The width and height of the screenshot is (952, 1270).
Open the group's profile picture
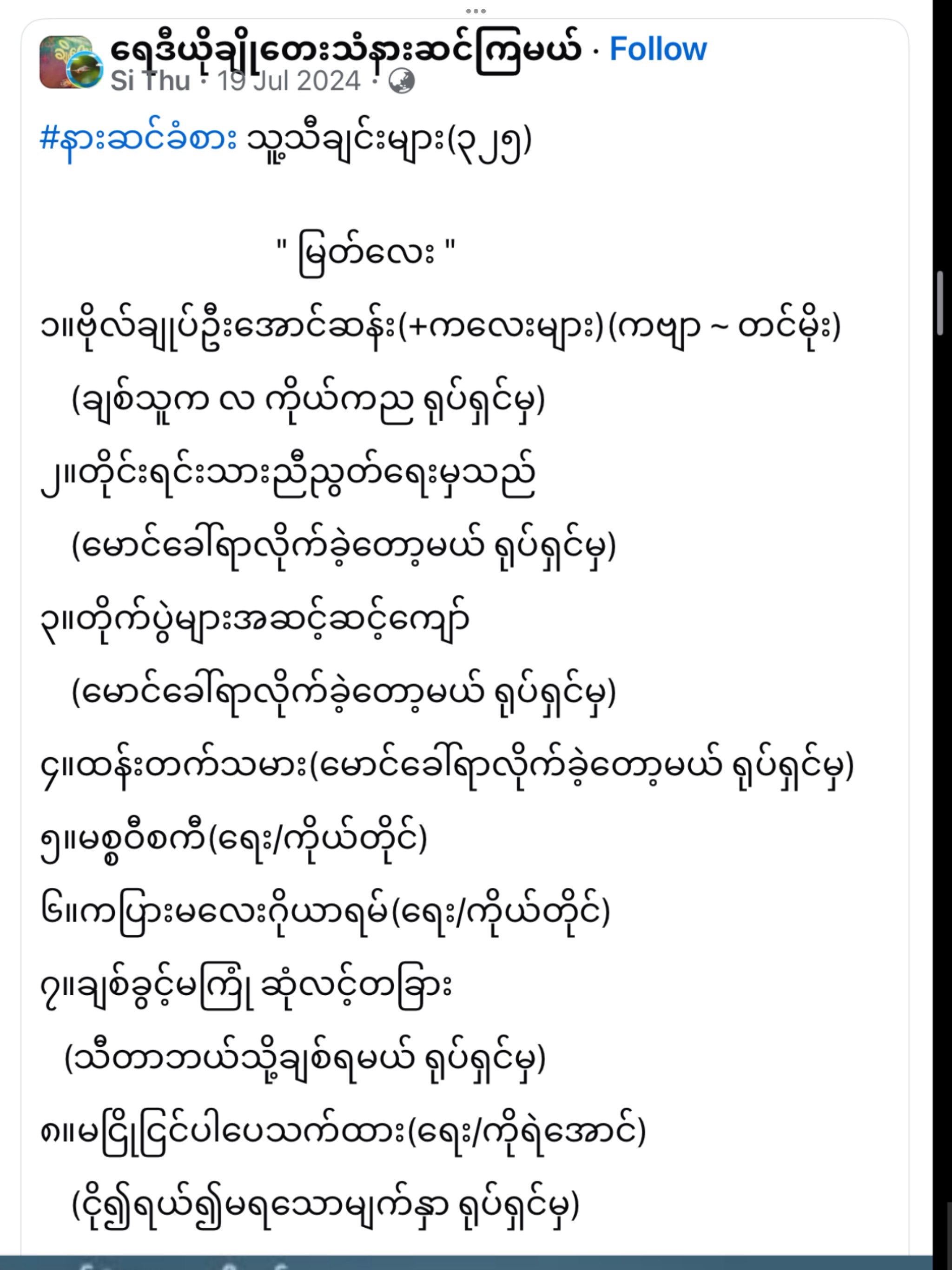pos(66,62)
